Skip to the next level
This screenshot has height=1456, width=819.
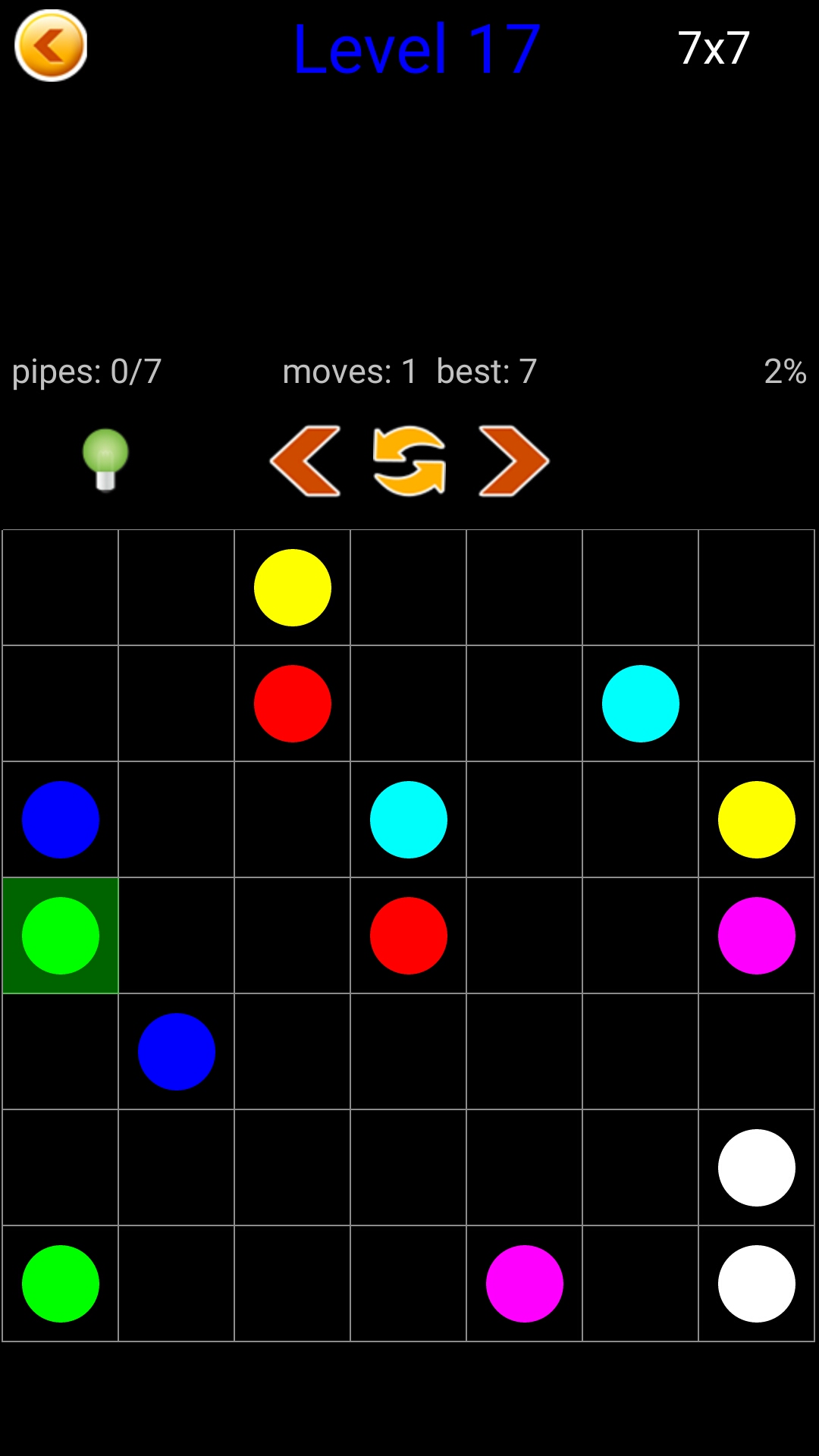pyautogui.click(x=513, y=461)
